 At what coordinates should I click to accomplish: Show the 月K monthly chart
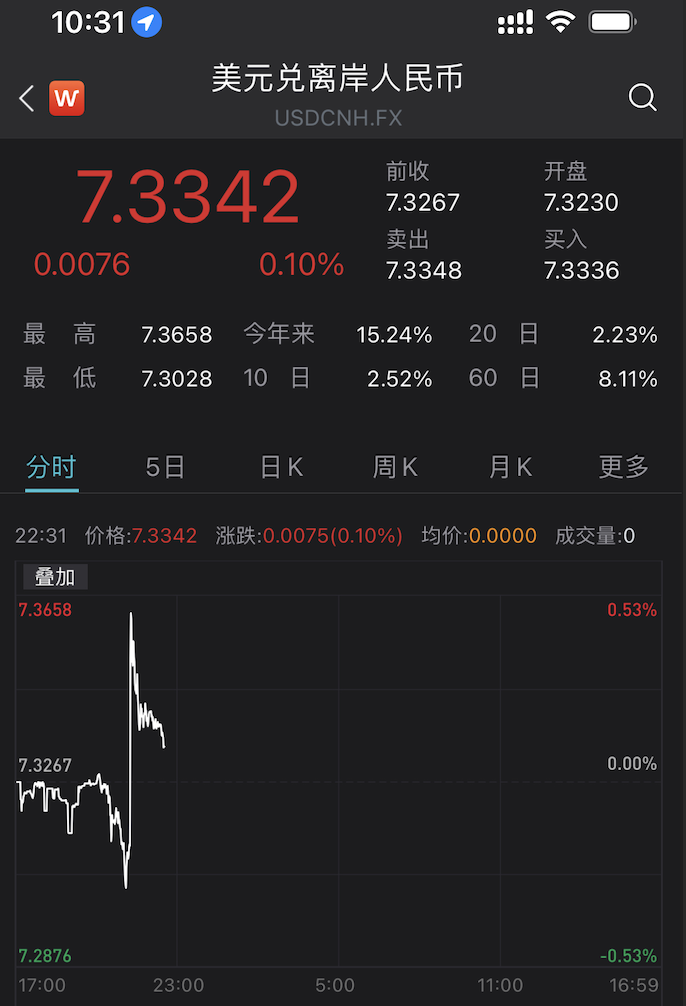pyautogui.click(x=510, y=467)
